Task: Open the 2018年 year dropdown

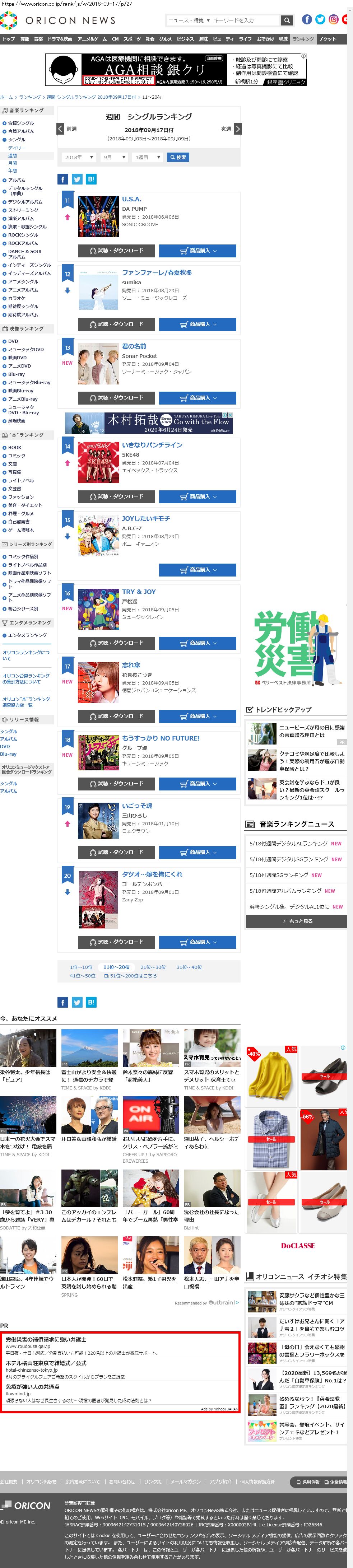Action: [x=79, y=157]
